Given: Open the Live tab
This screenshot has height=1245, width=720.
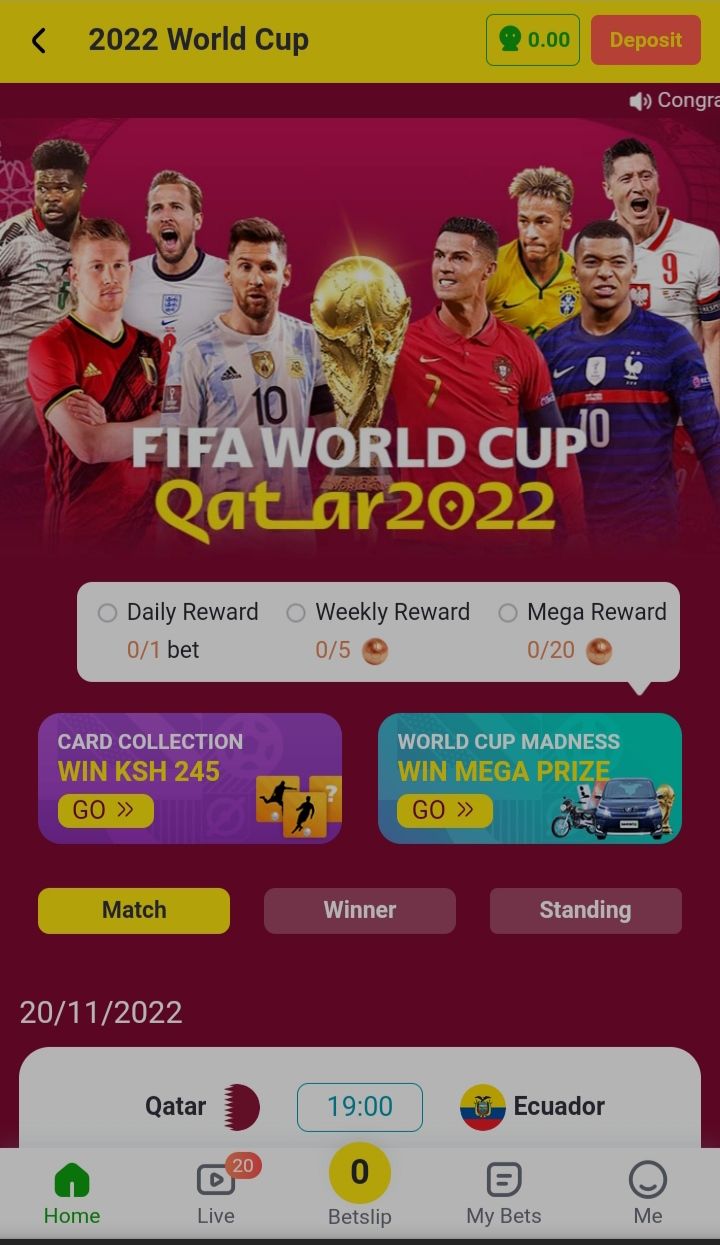Looking at the screenshot, I should click(216, 1194).
